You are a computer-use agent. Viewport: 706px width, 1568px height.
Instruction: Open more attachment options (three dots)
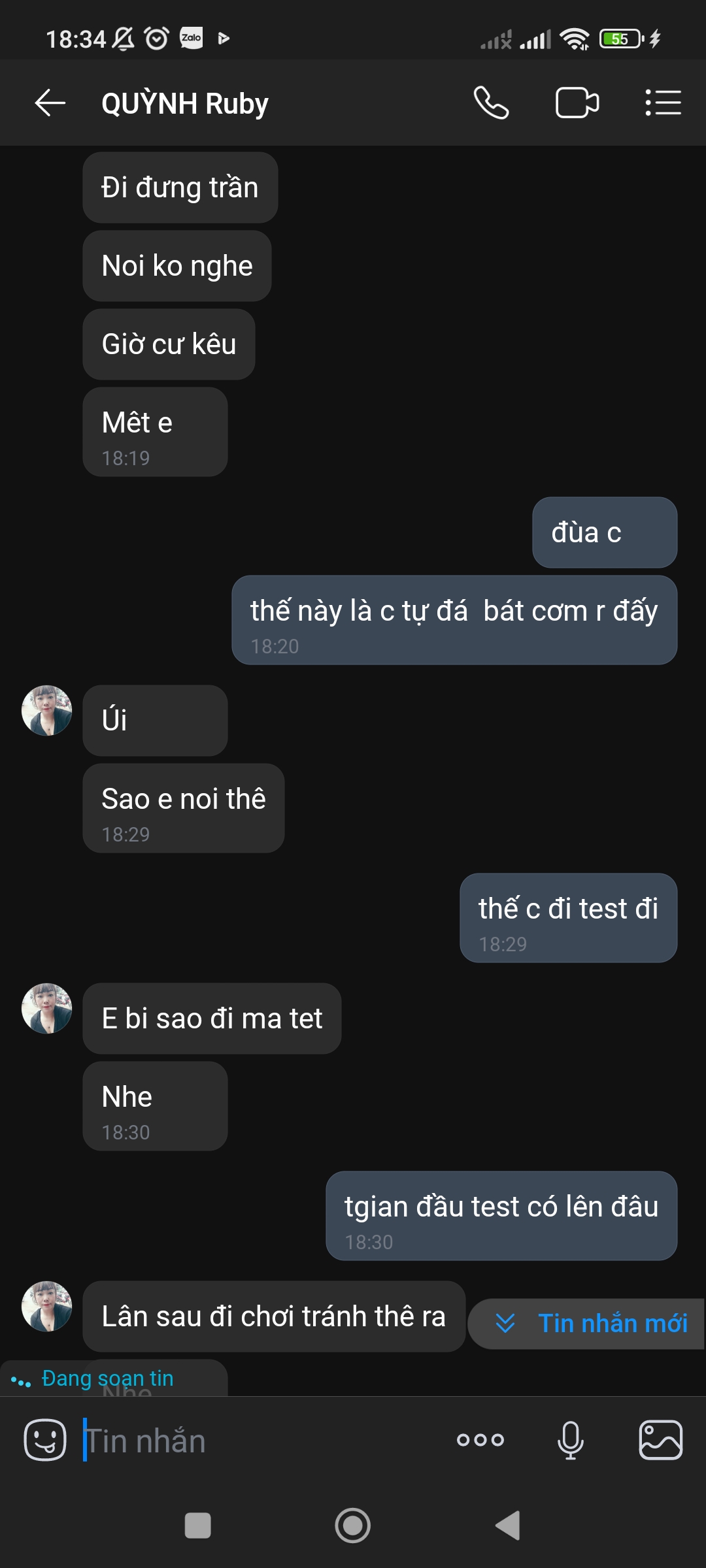coord(480,1440)
